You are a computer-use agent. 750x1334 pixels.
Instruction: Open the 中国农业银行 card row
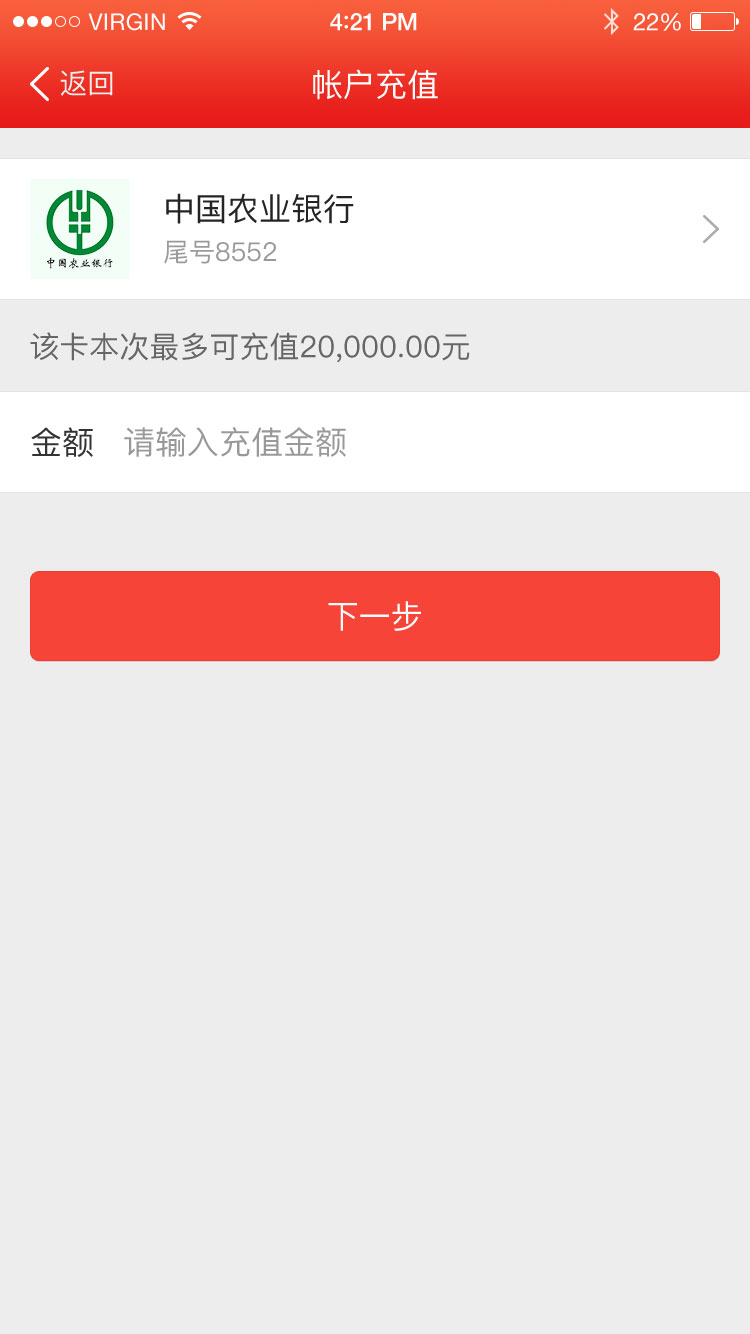(375, 229)
